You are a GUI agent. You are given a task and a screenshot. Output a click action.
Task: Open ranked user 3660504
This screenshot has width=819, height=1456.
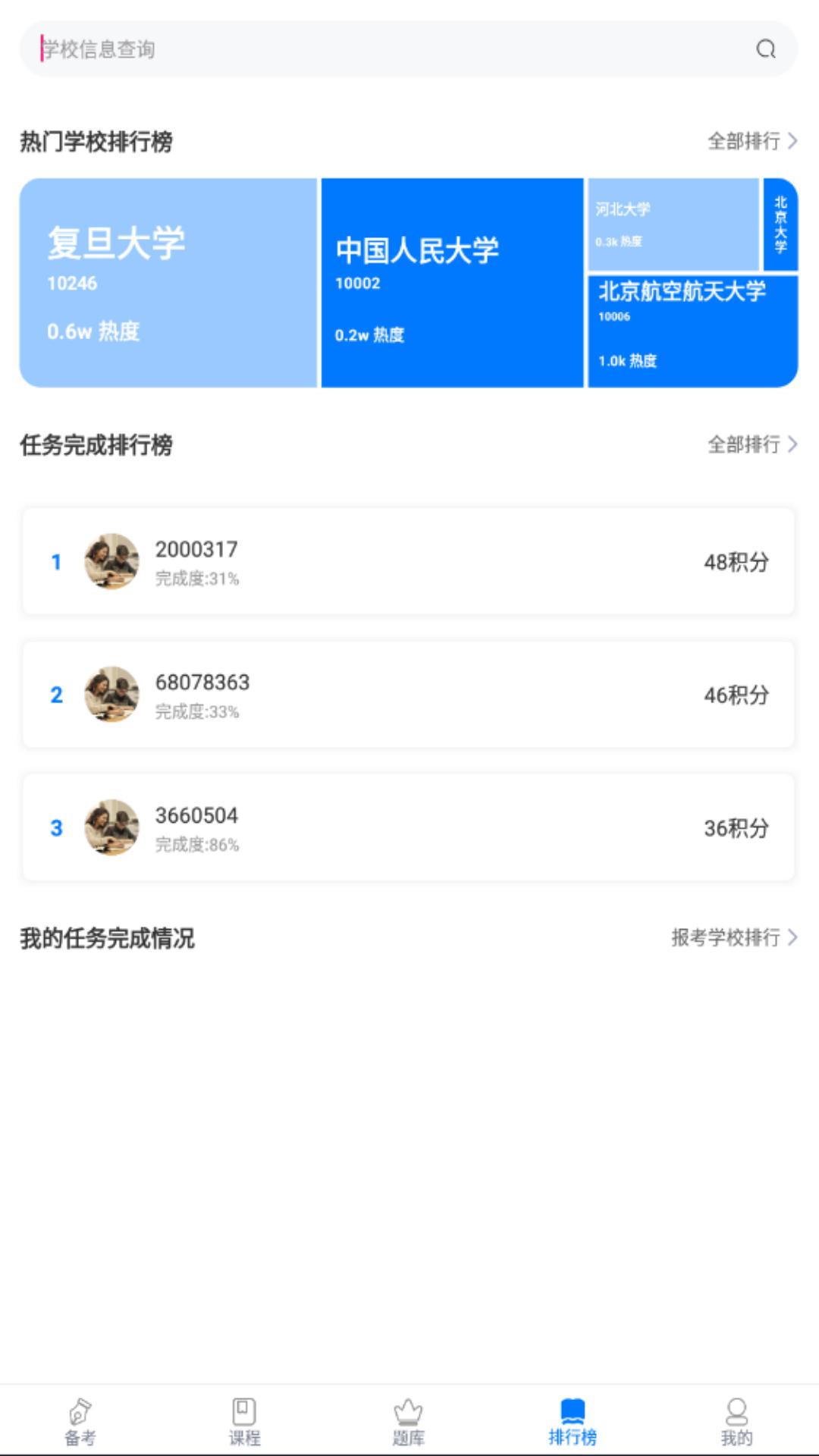(409, 827)
